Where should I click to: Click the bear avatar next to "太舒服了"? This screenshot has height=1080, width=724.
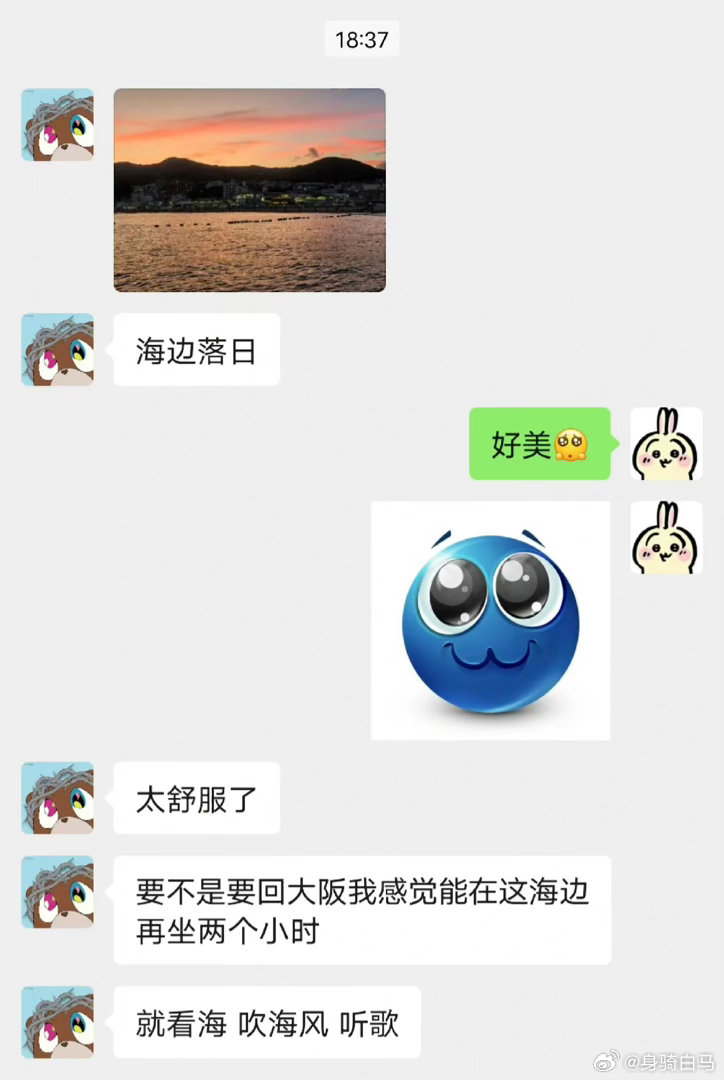point(57,798)
